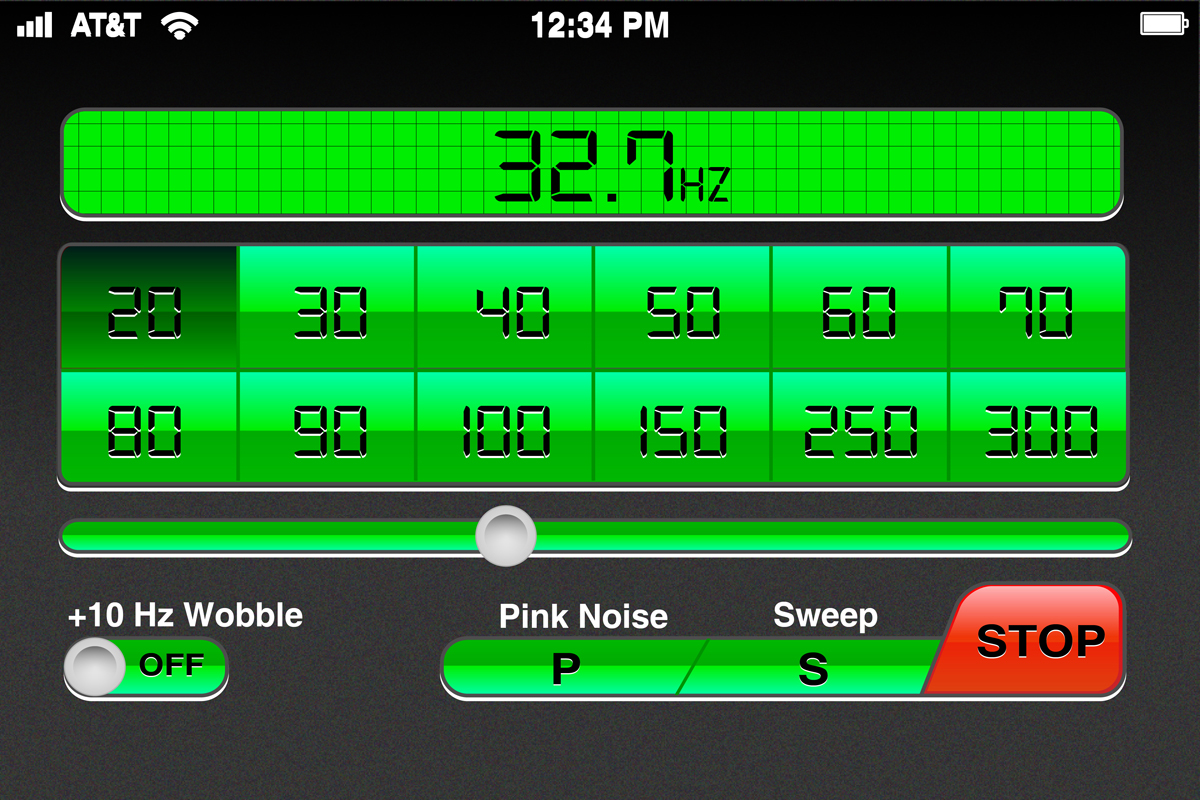Tap the 50 Hz preset
The width and height of the screenshot is (1200, 800).
pyautogui.click(x=682, y=308)
